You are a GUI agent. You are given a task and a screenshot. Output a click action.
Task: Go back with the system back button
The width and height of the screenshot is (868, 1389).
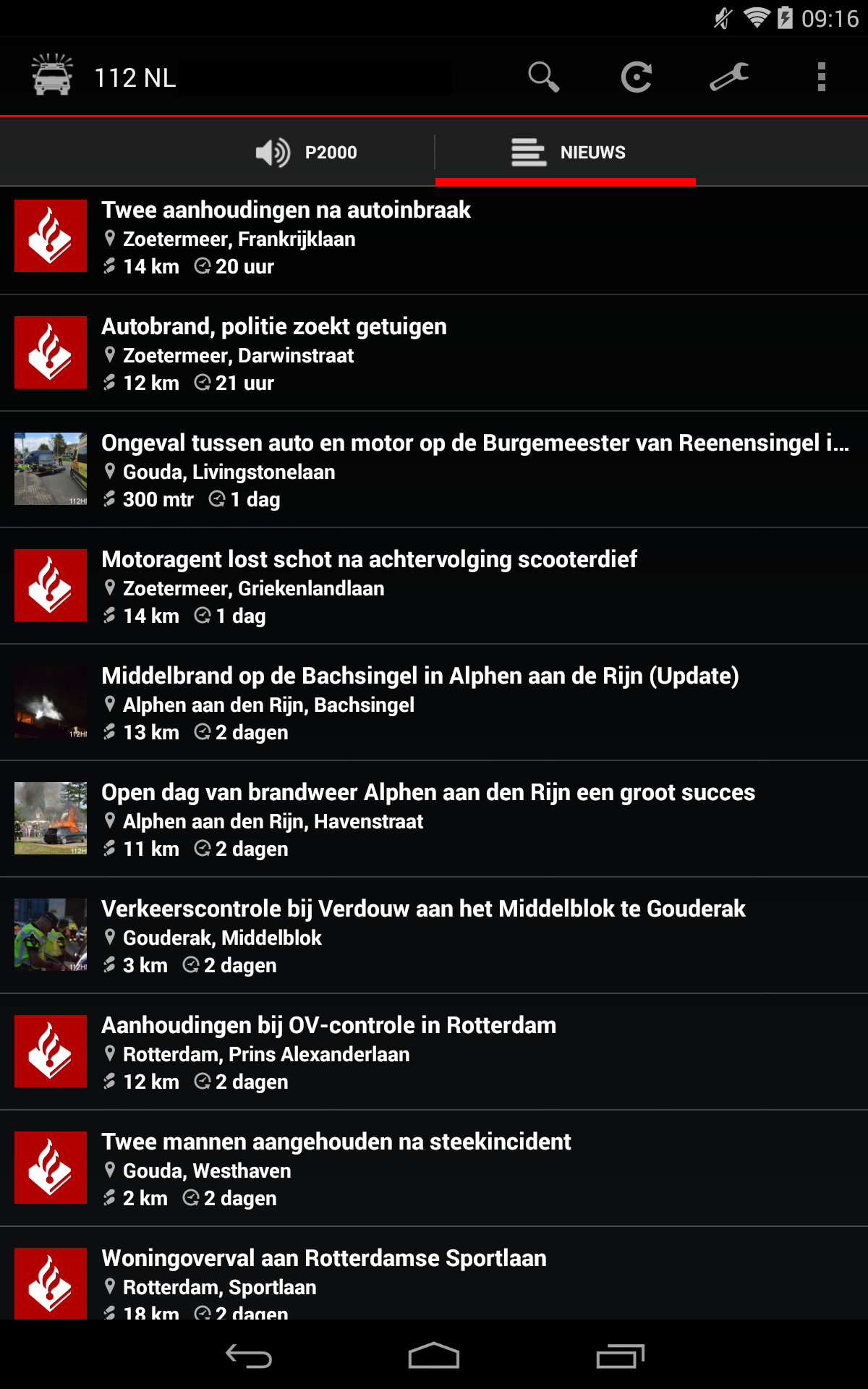tap(248, 1356)
